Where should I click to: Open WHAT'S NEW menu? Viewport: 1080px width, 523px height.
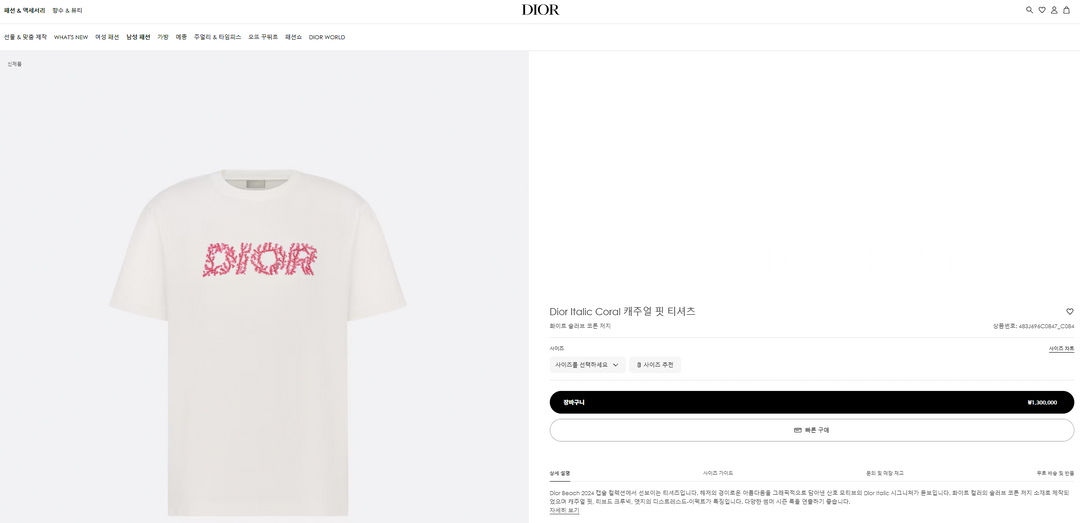71,37
